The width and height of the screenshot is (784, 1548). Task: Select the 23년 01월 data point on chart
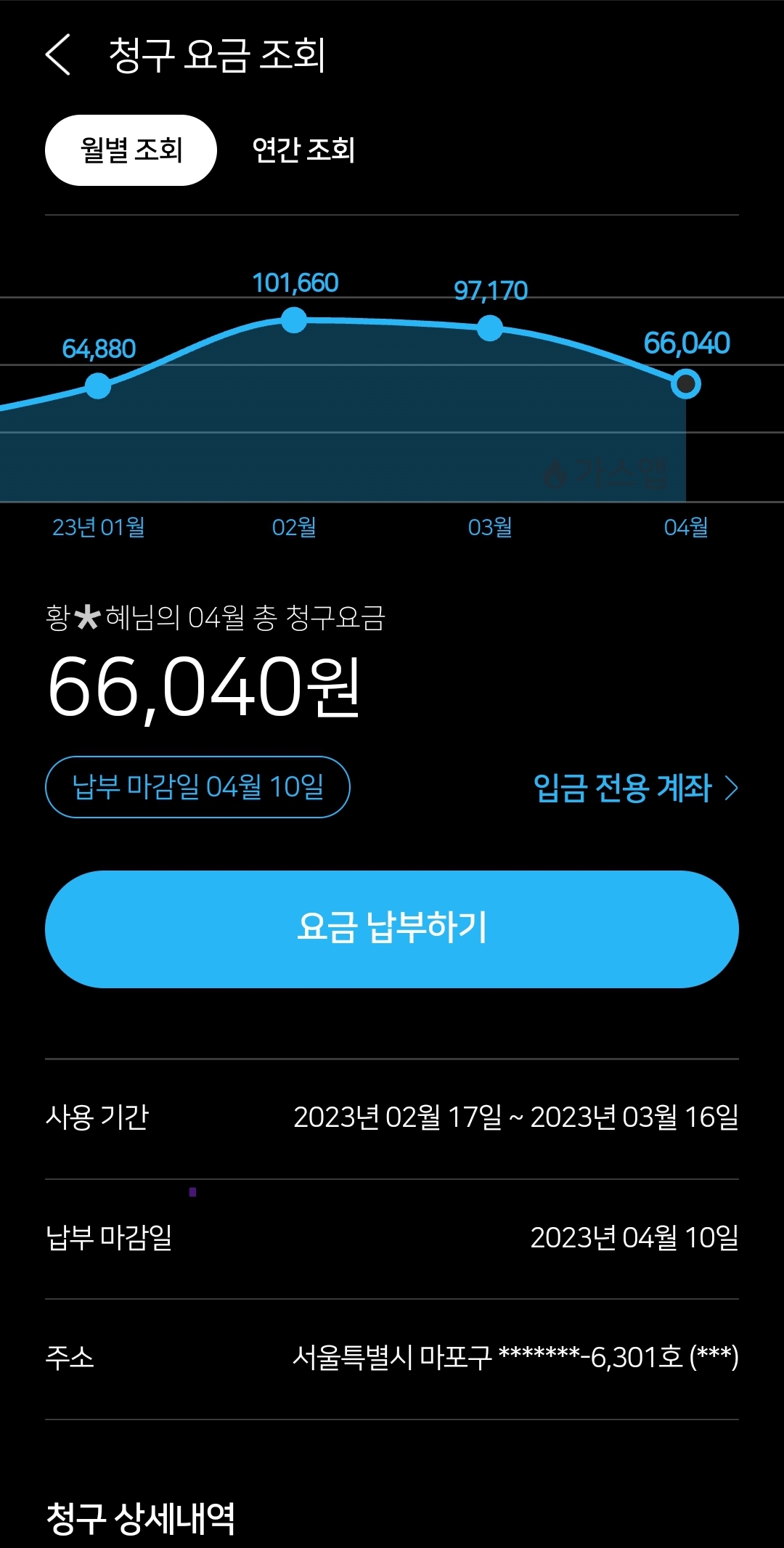point(98,386)
